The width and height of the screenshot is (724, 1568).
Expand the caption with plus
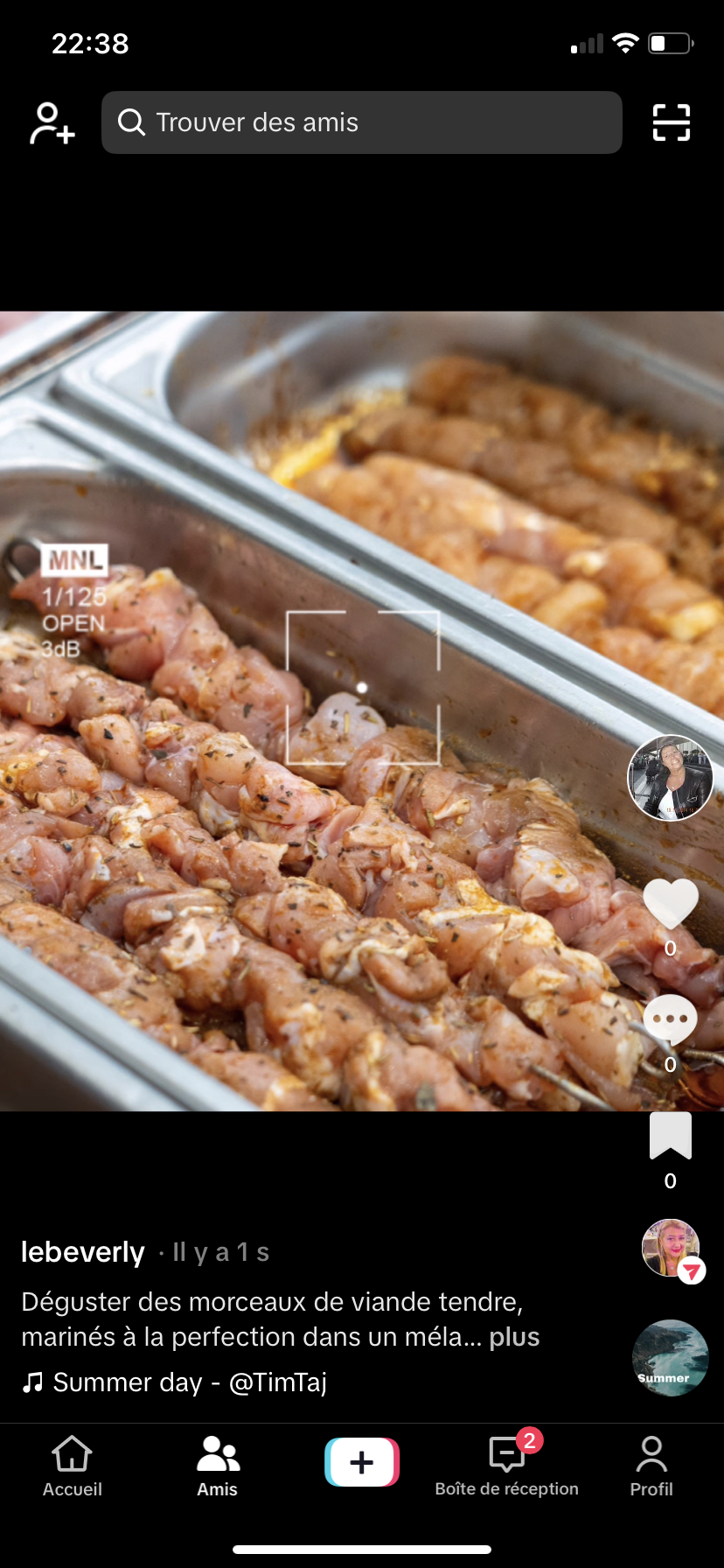514,1337
